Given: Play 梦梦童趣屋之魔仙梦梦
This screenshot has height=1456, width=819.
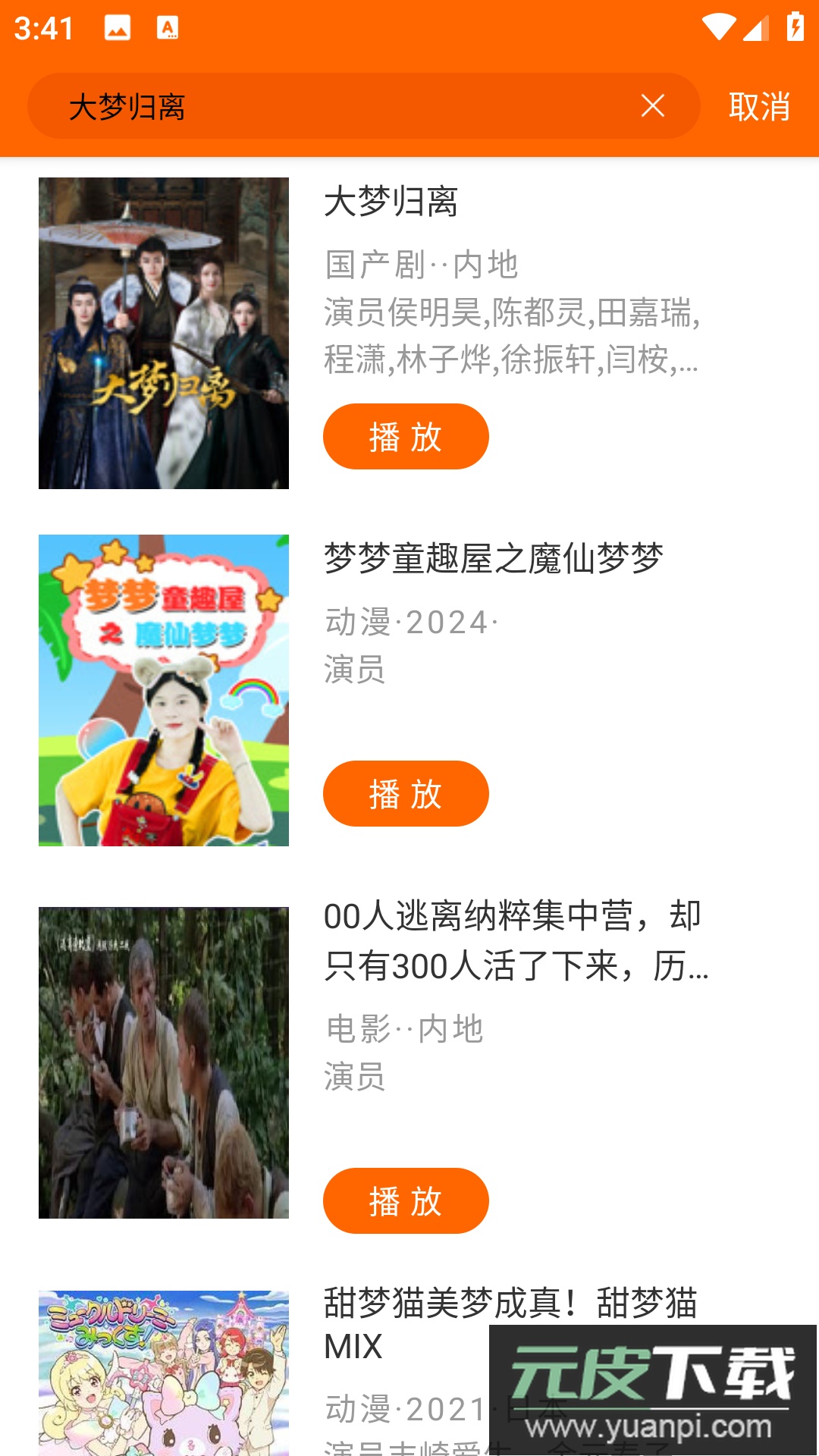Looking at the screenshot, I should tap(406, 794).
